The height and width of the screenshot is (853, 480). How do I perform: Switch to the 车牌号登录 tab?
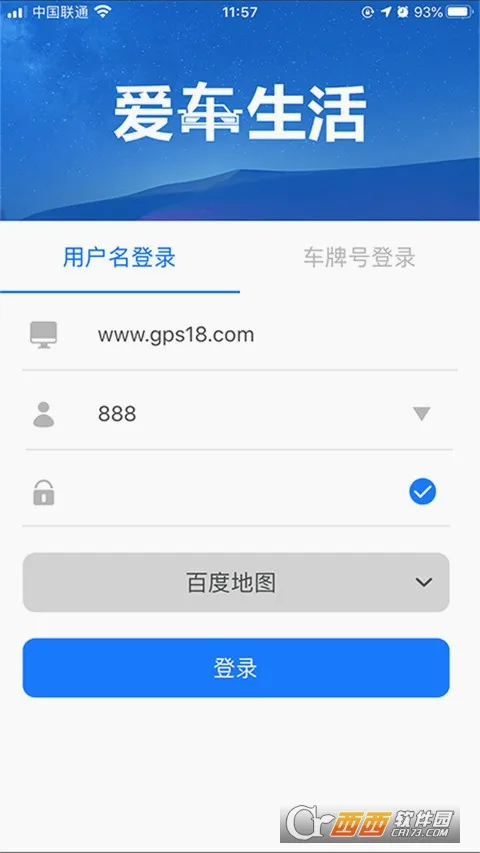[359, 257]
